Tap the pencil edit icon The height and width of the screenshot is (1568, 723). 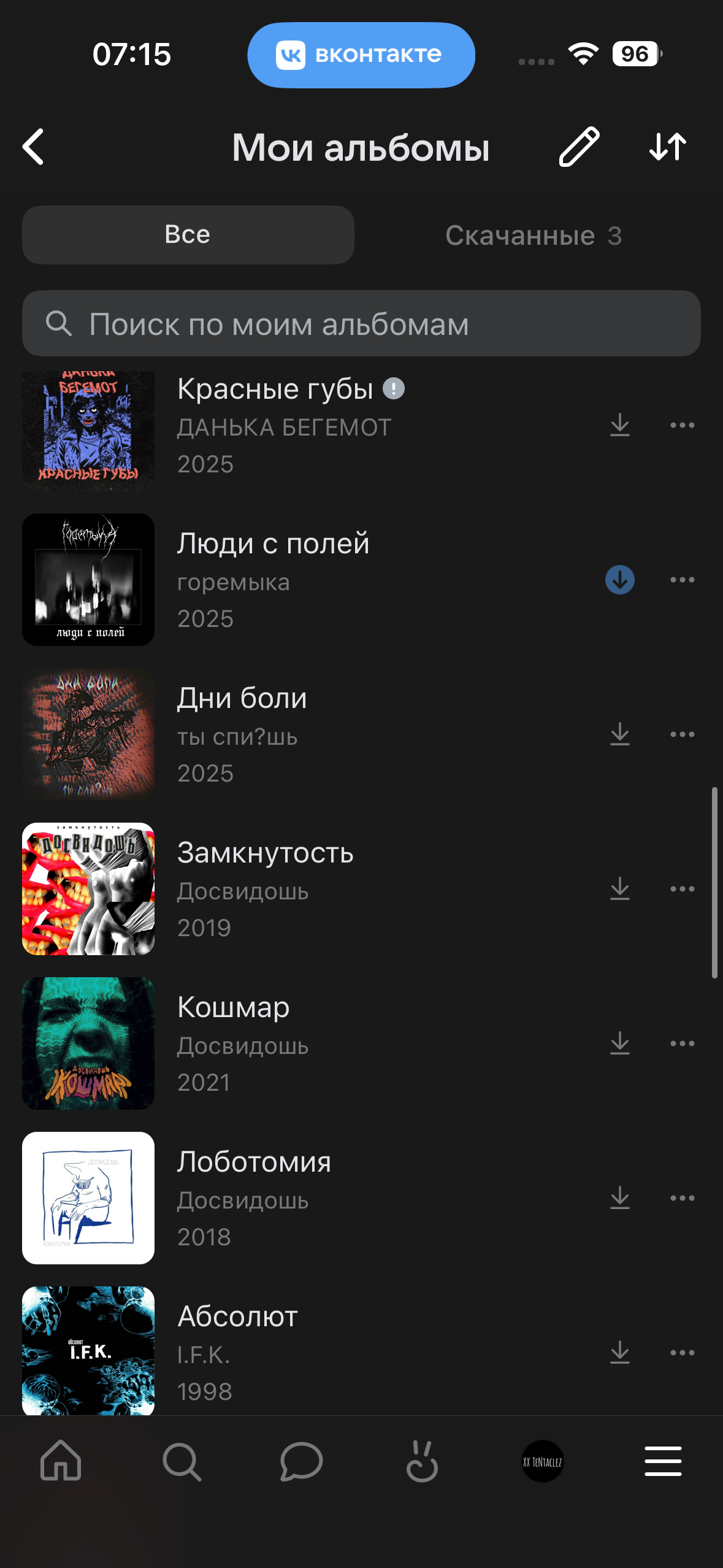coord(579,147)
